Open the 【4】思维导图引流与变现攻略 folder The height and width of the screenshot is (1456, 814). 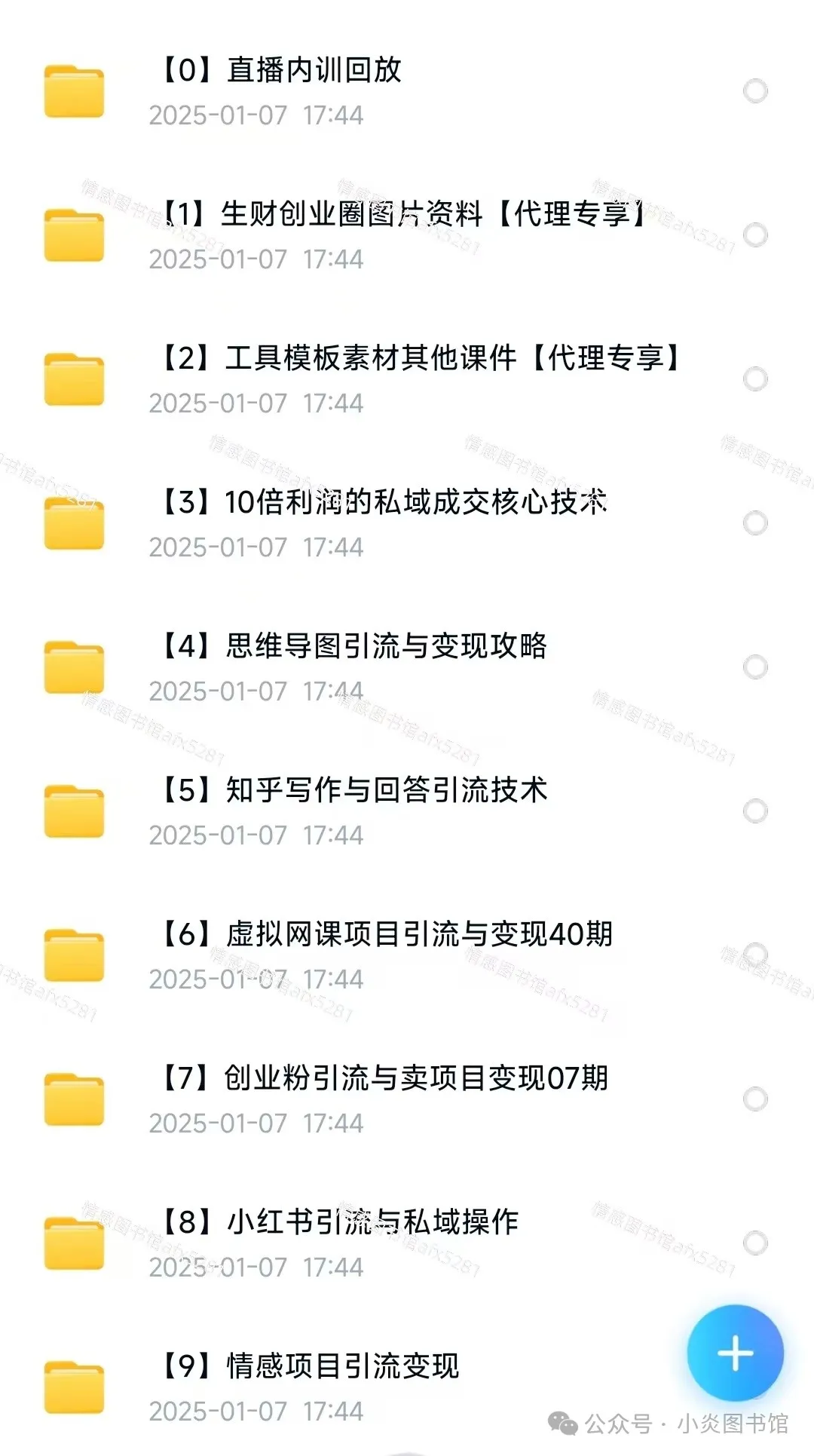pyautogui.click(x=354, y=646)
